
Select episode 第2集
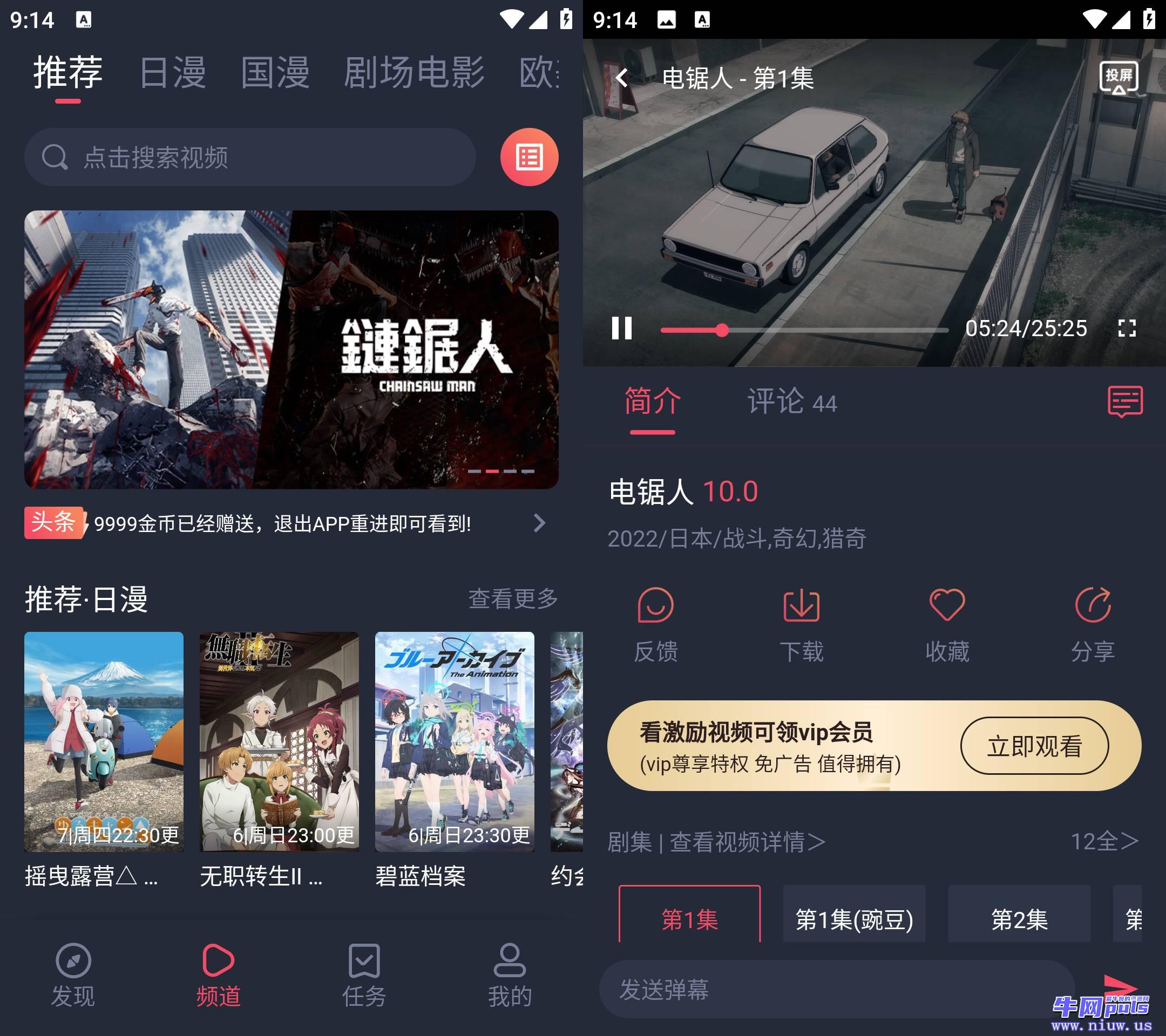tap(1019, 919)
